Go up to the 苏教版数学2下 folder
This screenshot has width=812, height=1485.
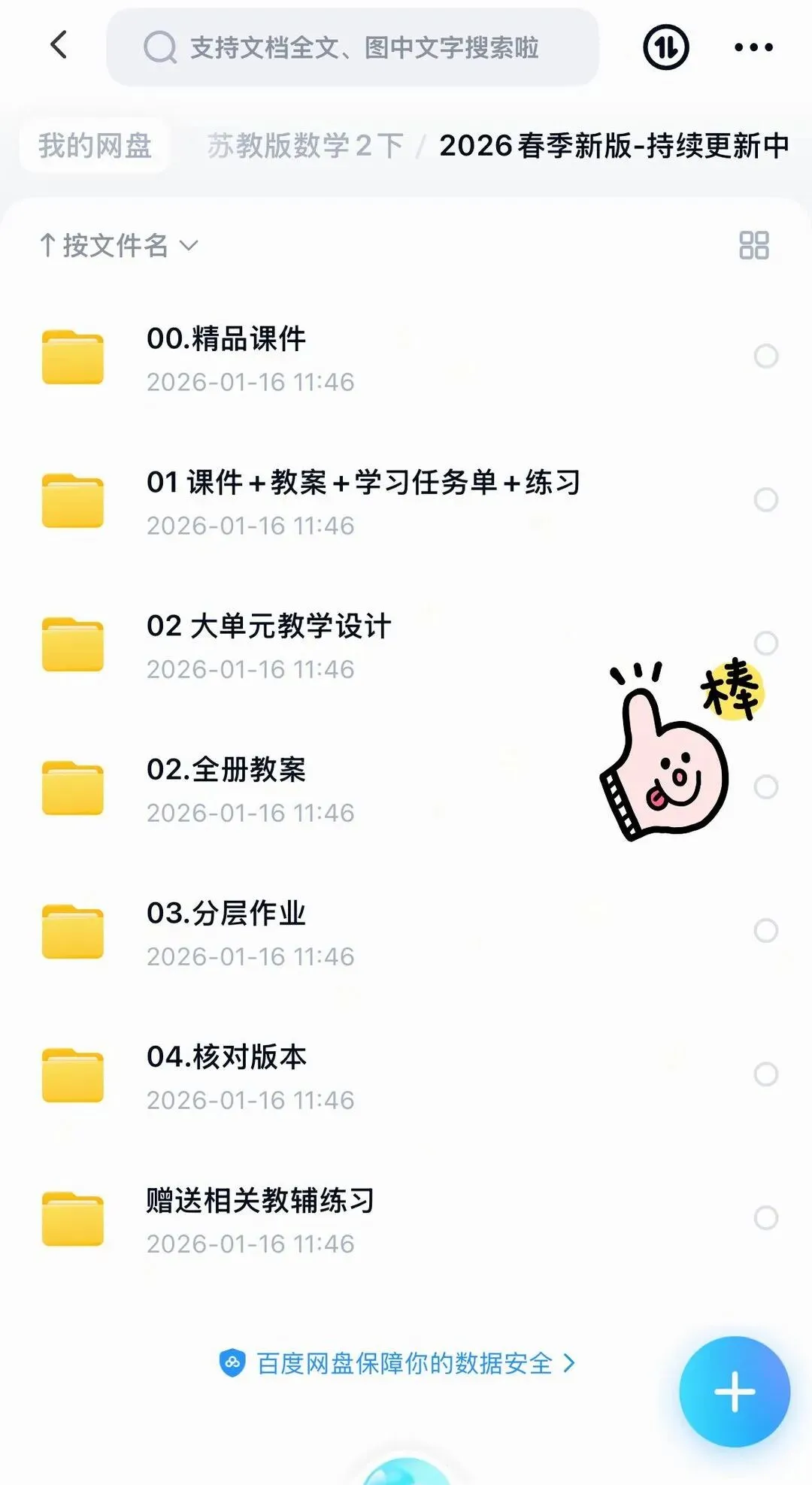click(304, 146)
